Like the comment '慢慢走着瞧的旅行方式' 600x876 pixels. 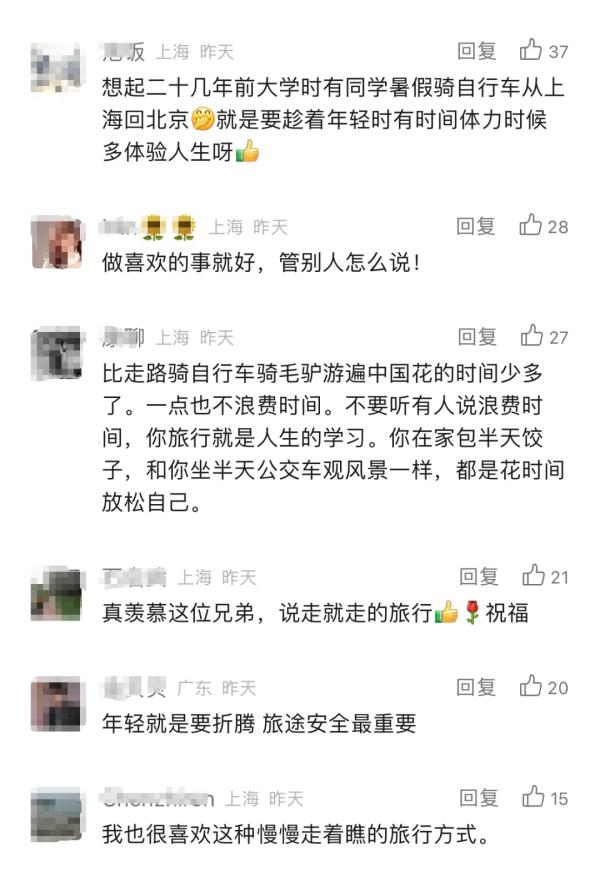(x=533, y=797)
